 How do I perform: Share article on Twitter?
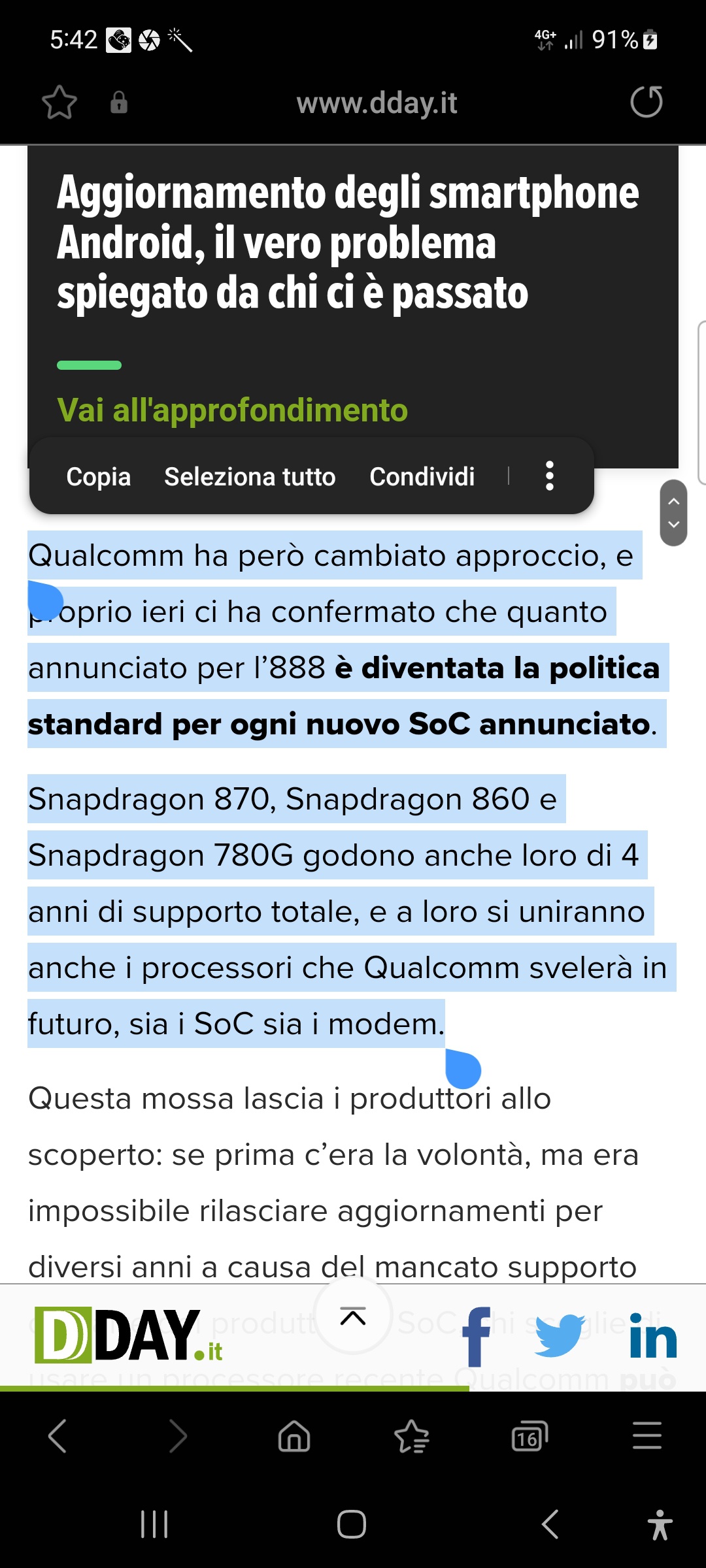[560, 1336]
